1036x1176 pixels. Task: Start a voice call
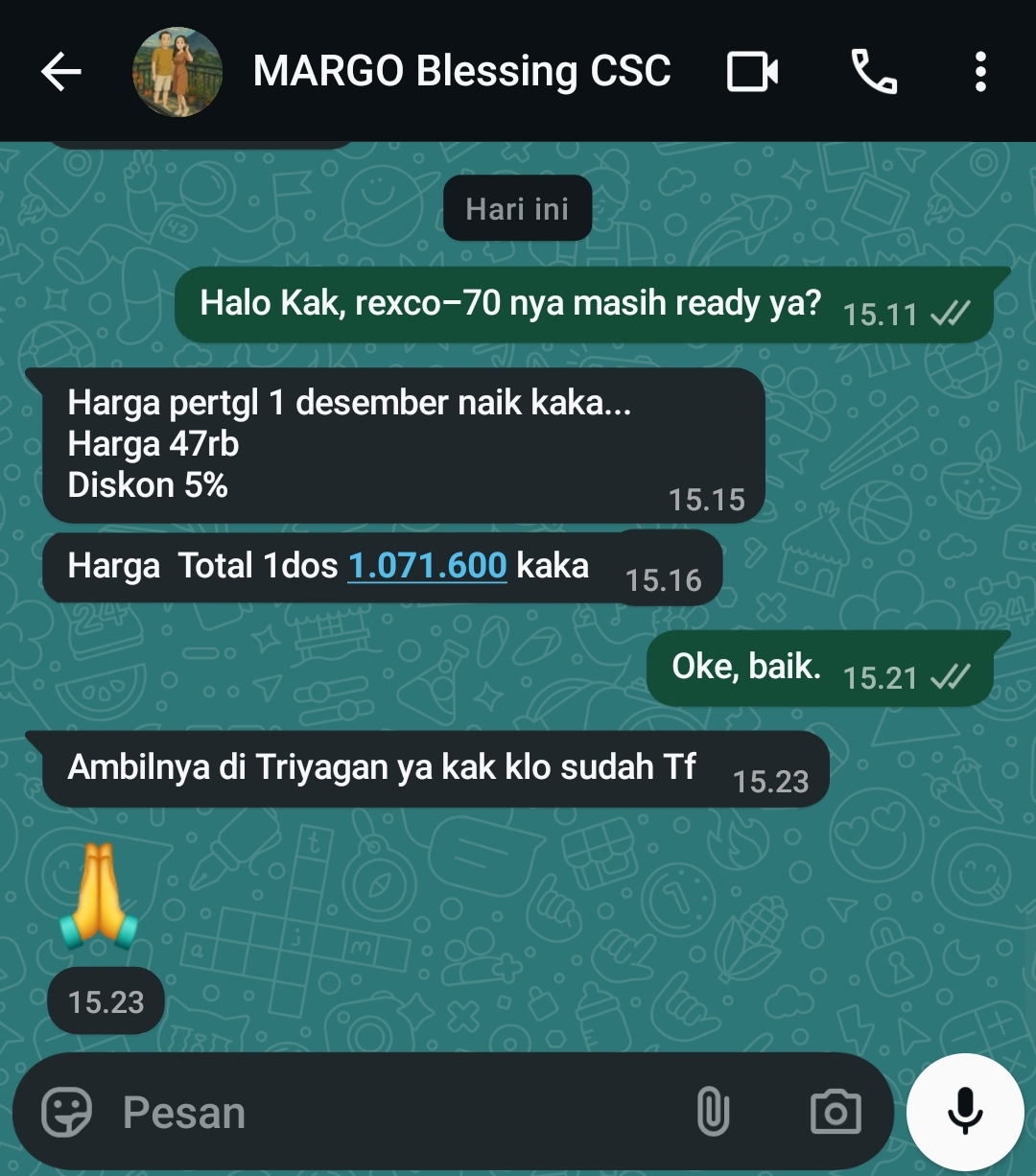tap(874, 72)
